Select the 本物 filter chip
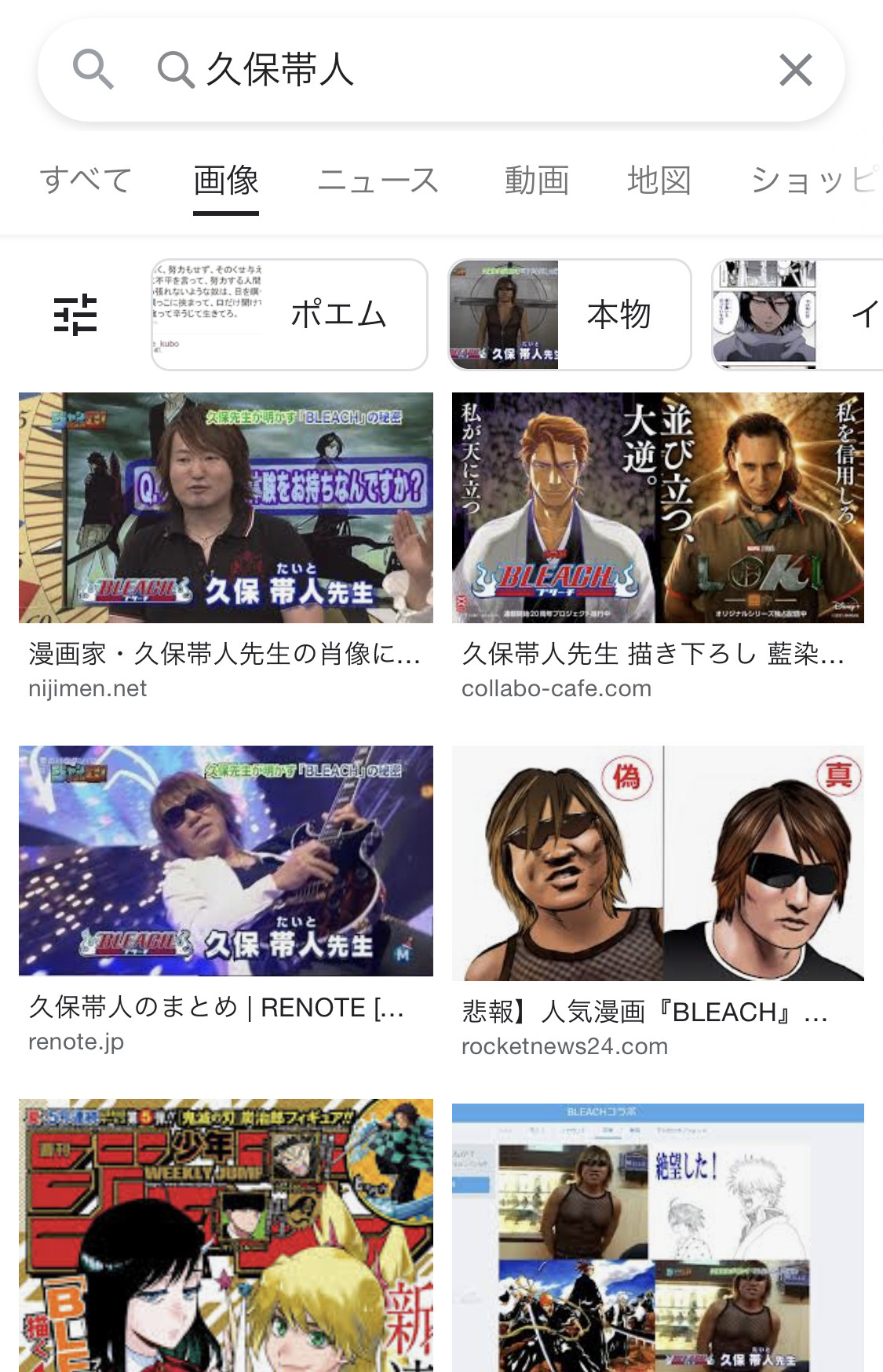 (x=570, y=315)
